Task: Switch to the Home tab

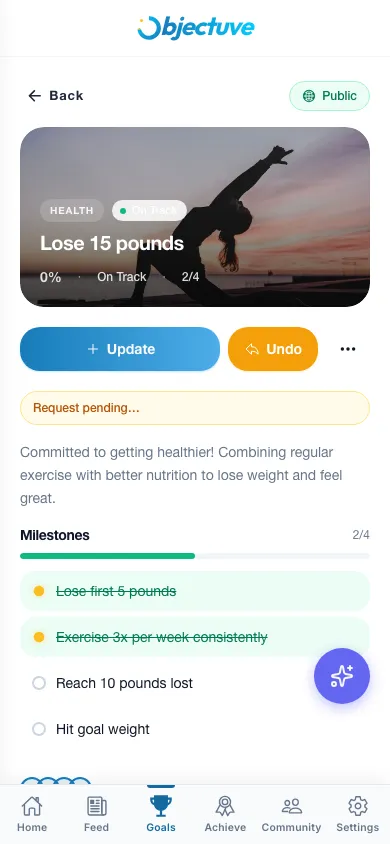Action: pyautogui.click(x=32, y=814)
